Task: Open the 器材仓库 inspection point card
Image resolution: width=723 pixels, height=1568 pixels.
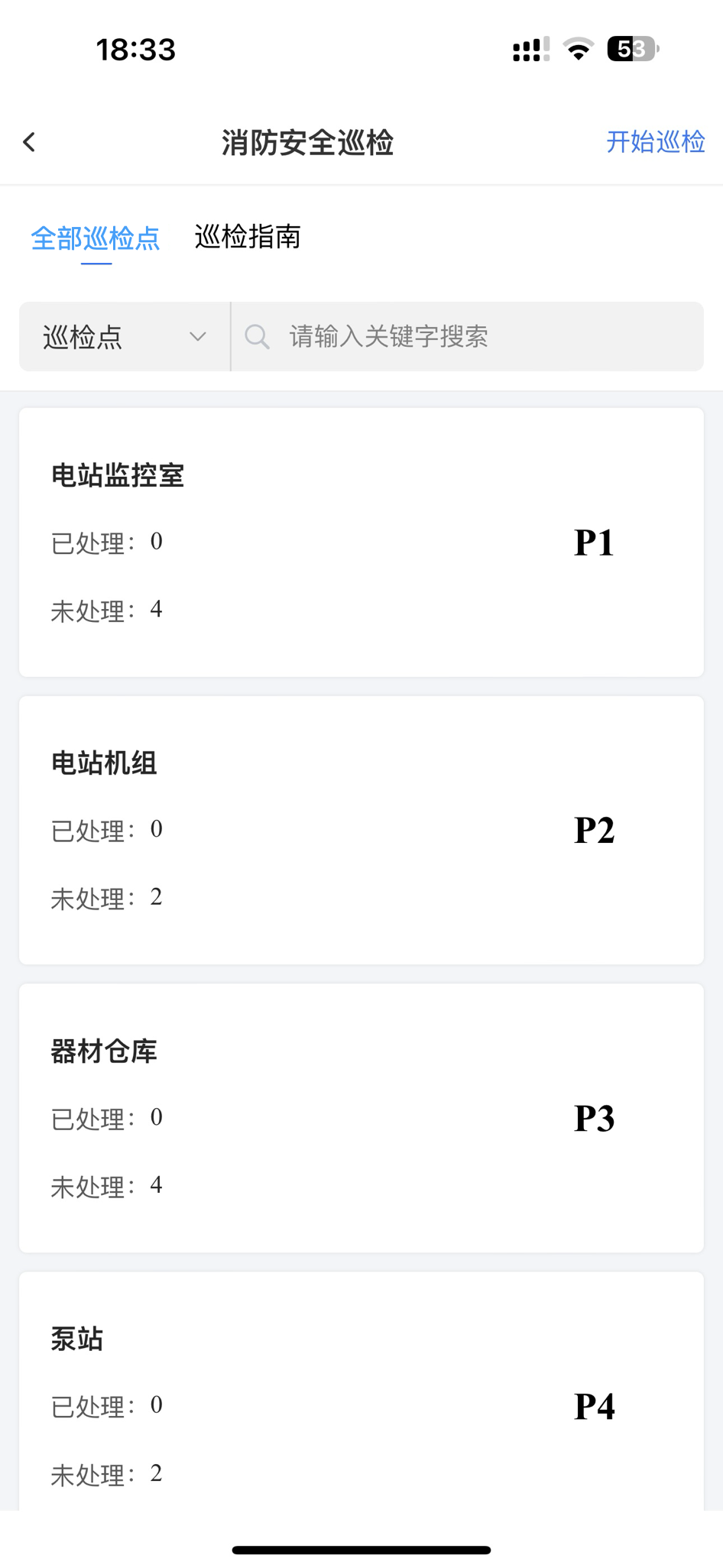Action: [361, 1118]
